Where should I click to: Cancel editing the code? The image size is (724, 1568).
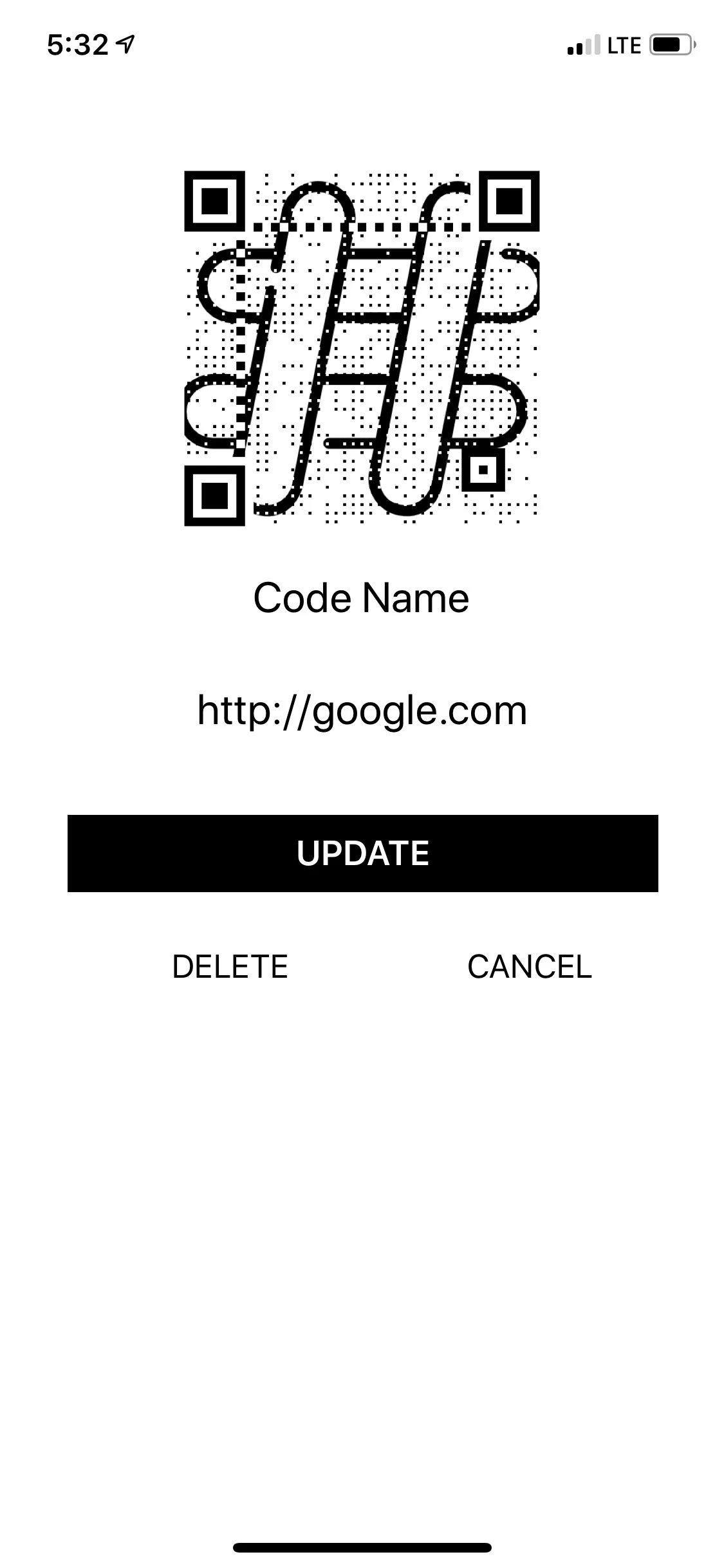529,967
